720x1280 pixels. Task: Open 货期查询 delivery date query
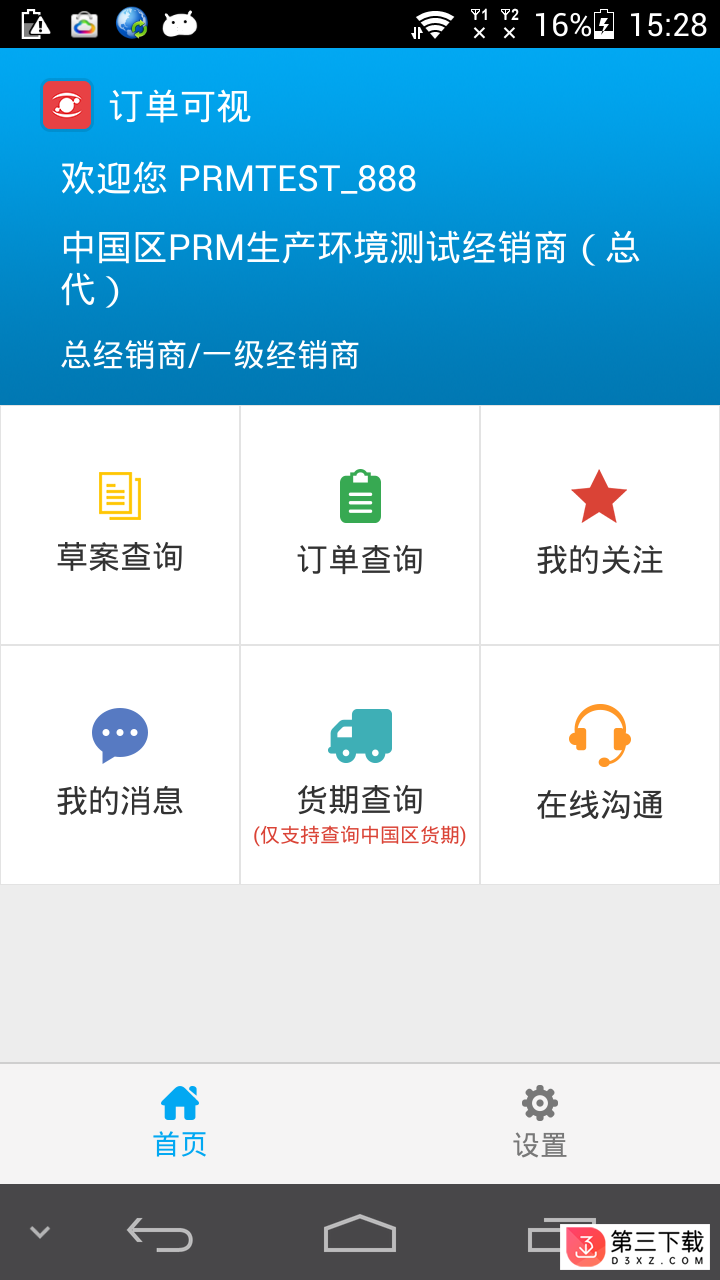coord(360,765)
